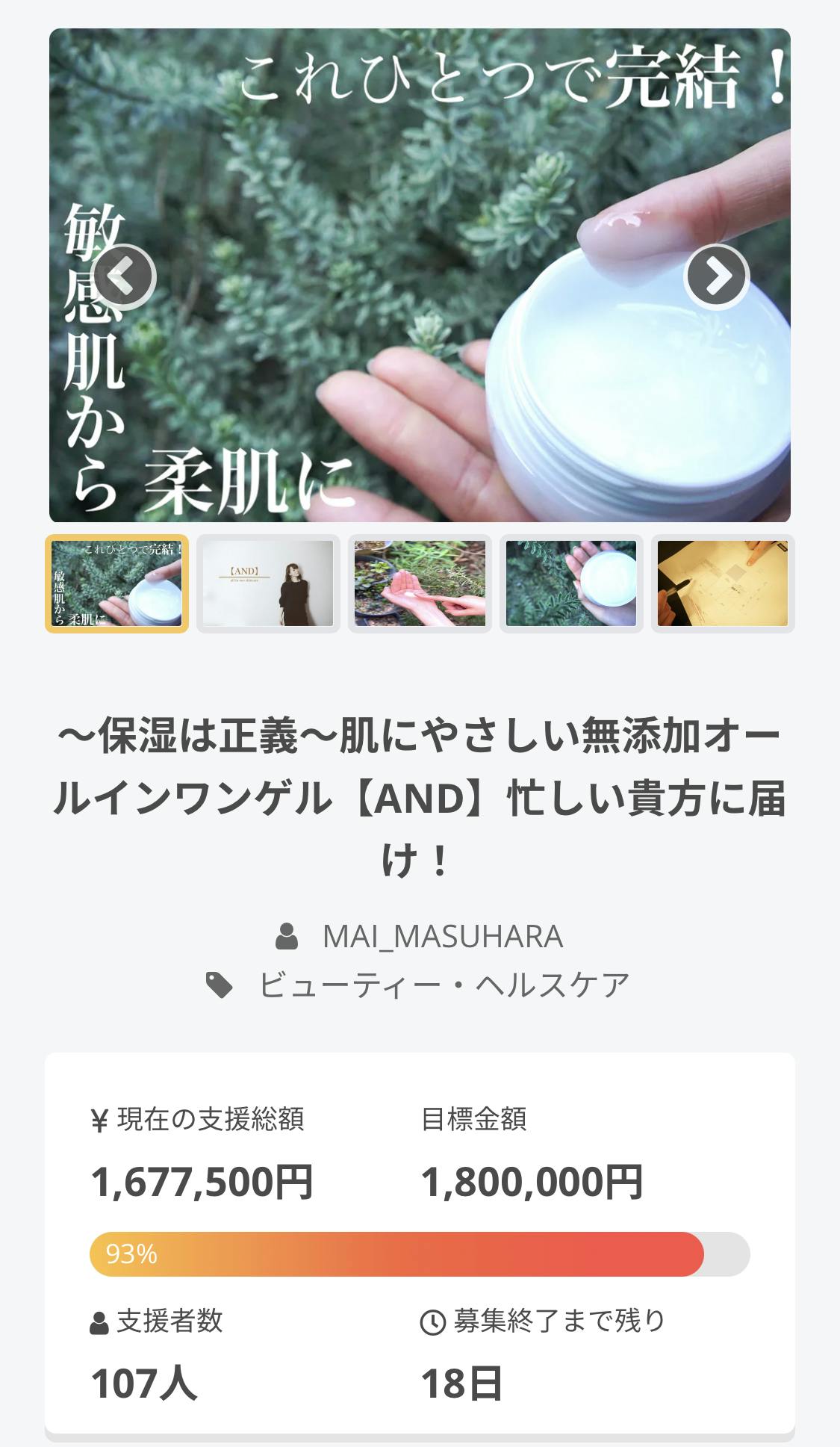The height and width of the screenshot is (1447, 840).
Task: Select the AND logo thumbnail with woman
Action: (x=268, y=583)
